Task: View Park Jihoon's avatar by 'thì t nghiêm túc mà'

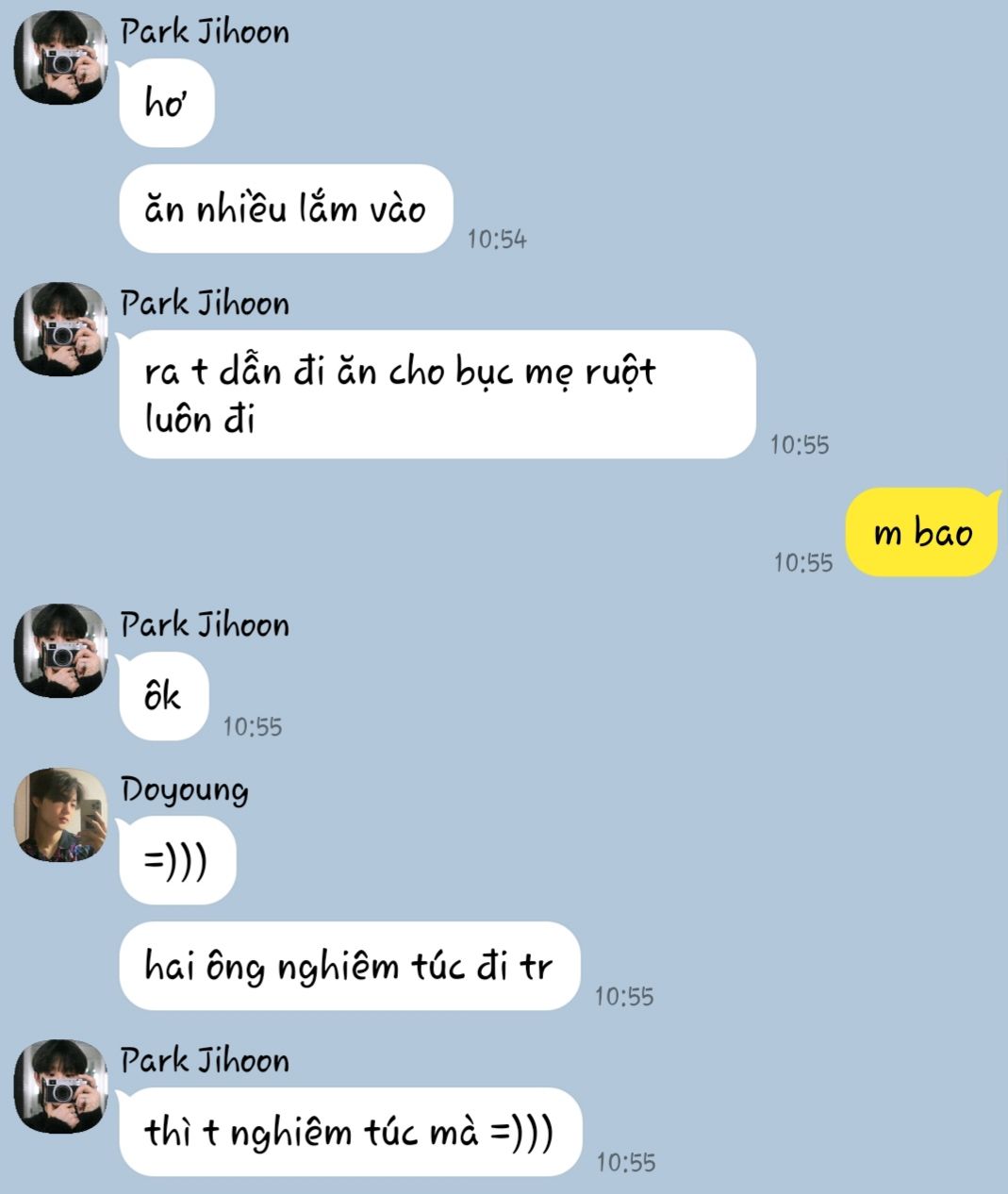Action: (60, 1086)
